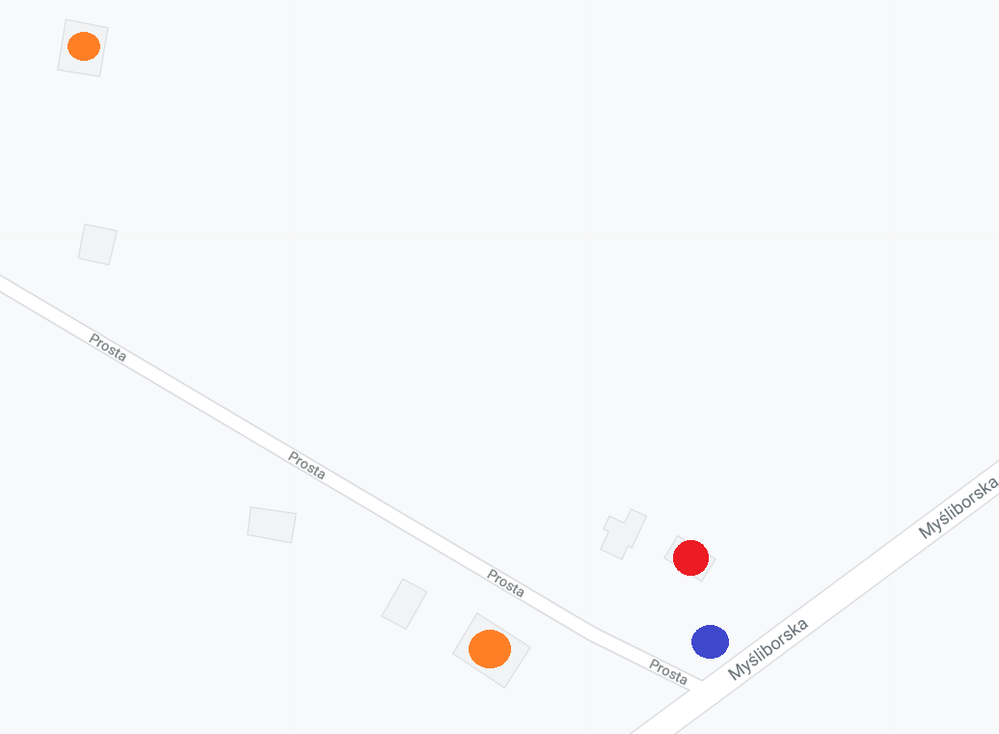Open the larger orange marker beside Prosta street

point(490,649)
